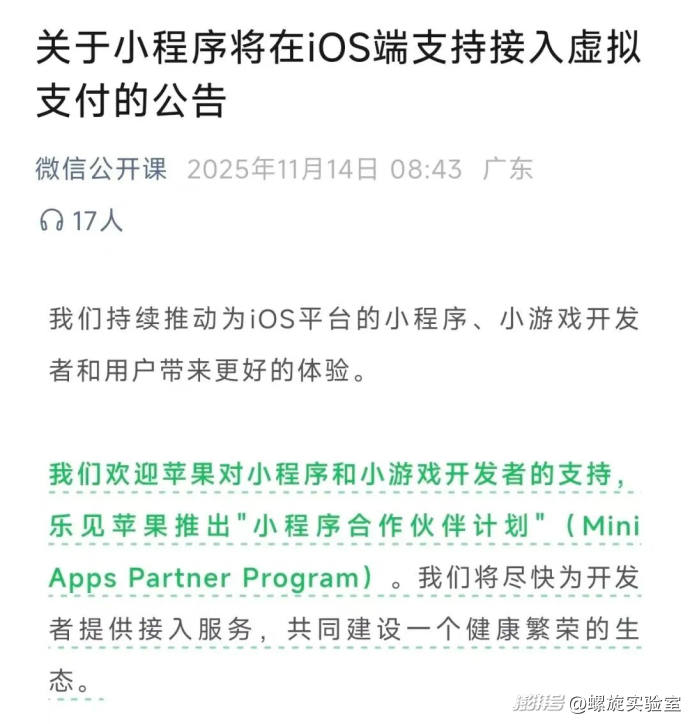
Task: Tap the headphone listen icon with 17人
Action: tap(52, 221)
